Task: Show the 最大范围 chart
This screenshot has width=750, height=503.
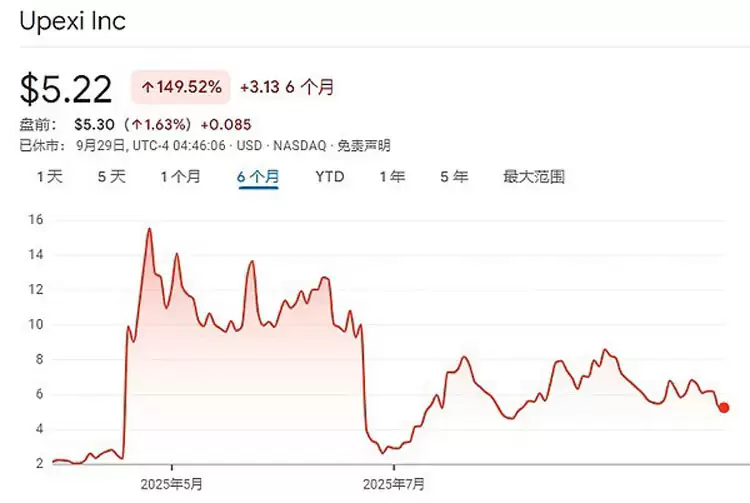Action: 533,177
